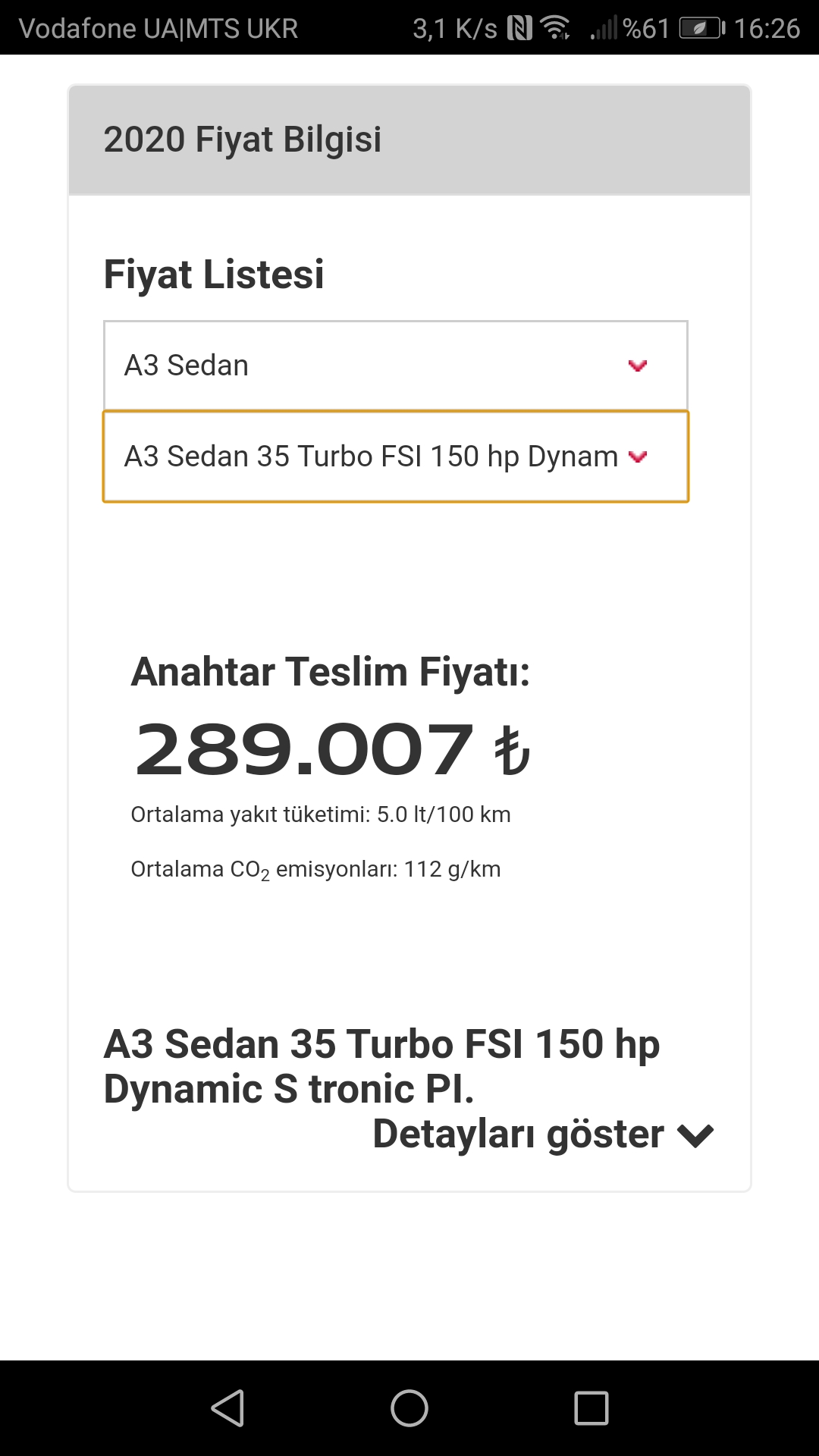Open the A3 Sedan model dropdown
This screenshot has height=1456, width=819.
click(x=395, y=366)
